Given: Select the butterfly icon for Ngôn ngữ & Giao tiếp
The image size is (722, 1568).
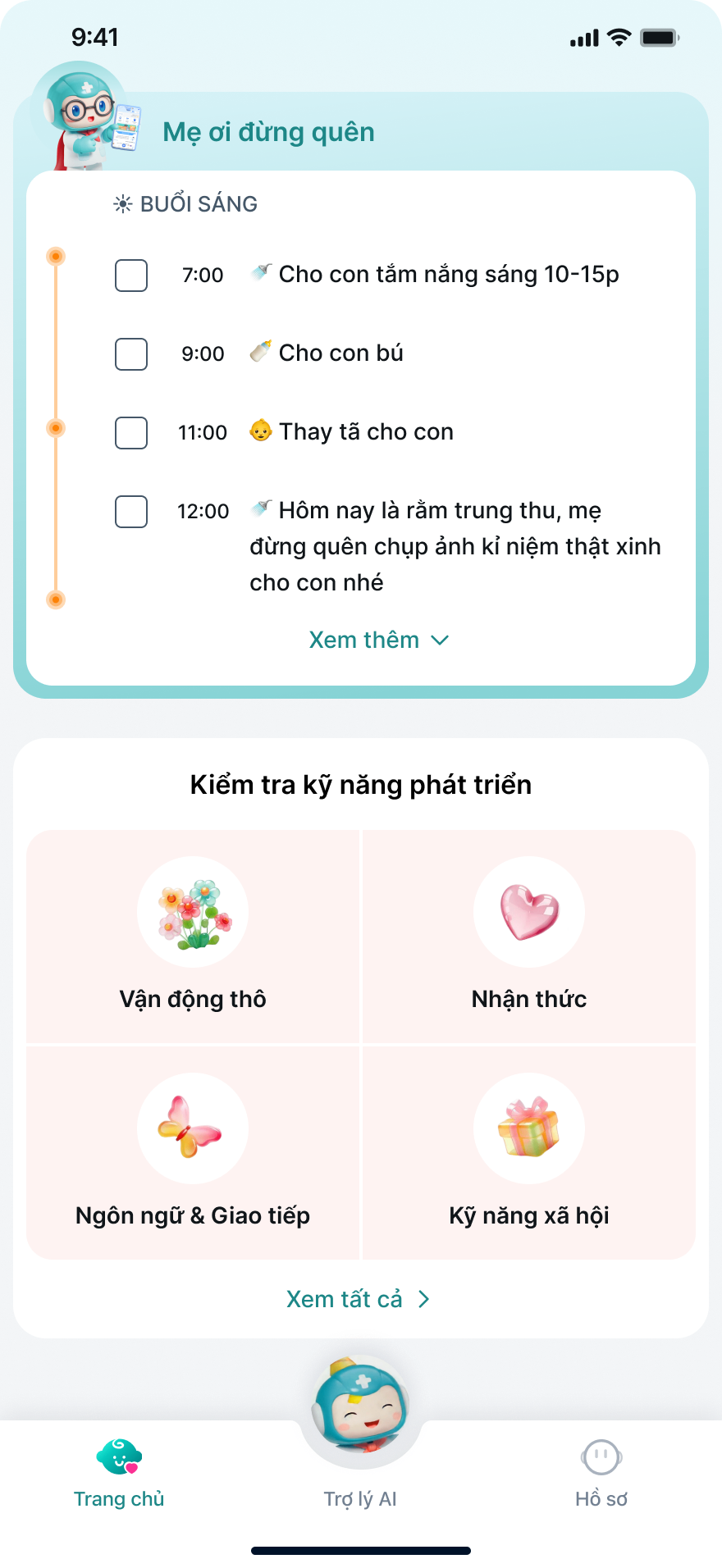Looking at the screenshot, I should 193,1128.
